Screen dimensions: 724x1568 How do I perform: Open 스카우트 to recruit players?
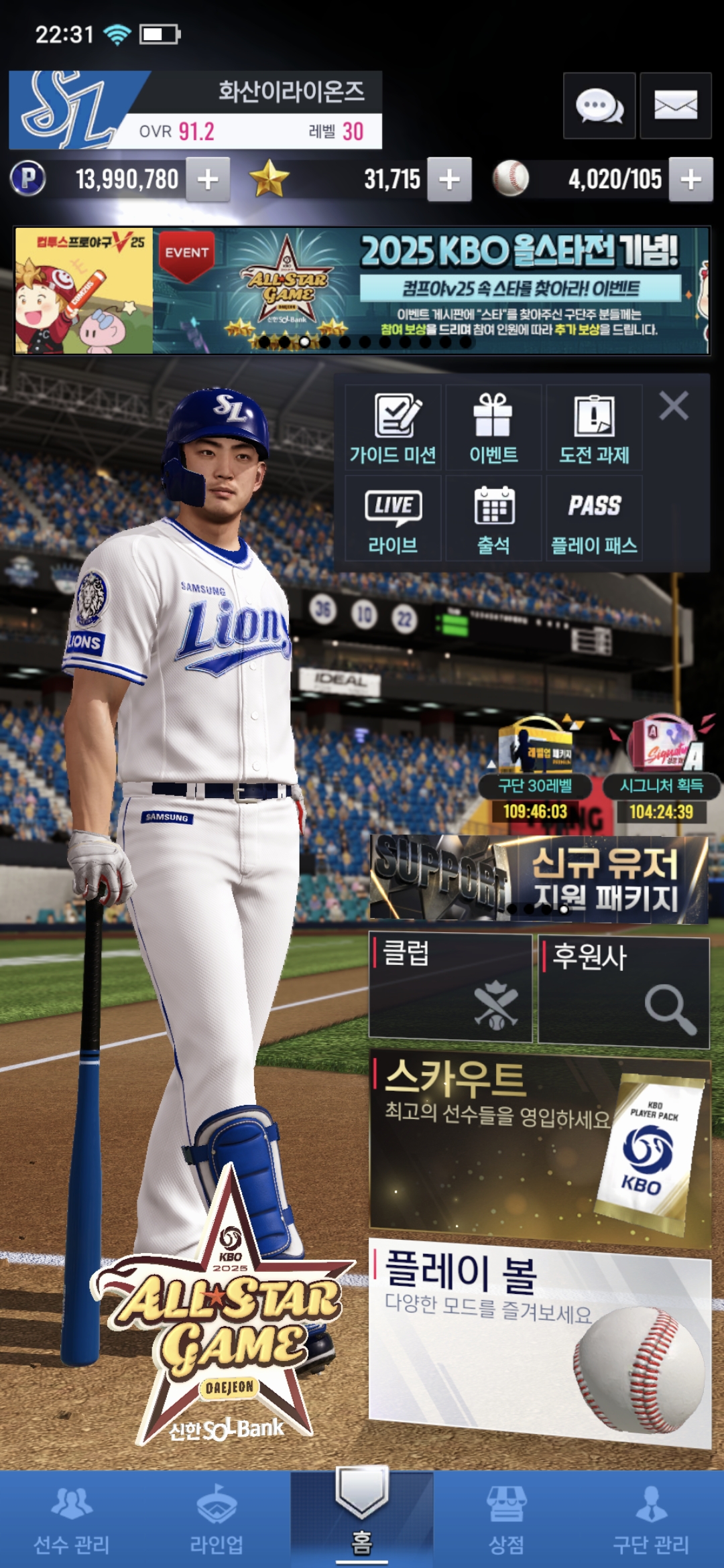point(539,1147)
